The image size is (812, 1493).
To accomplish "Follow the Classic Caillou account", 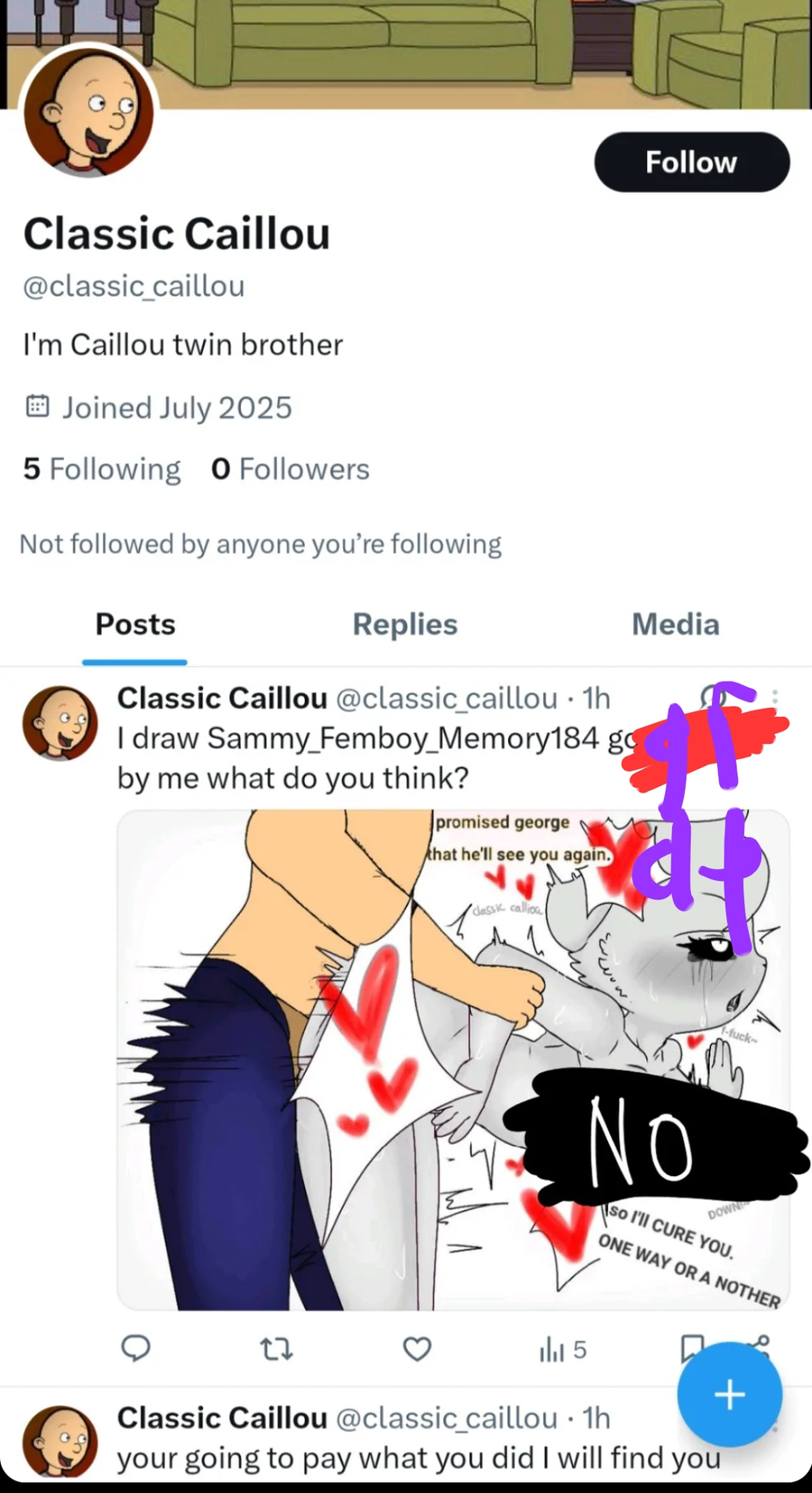I will pos(692,162).
